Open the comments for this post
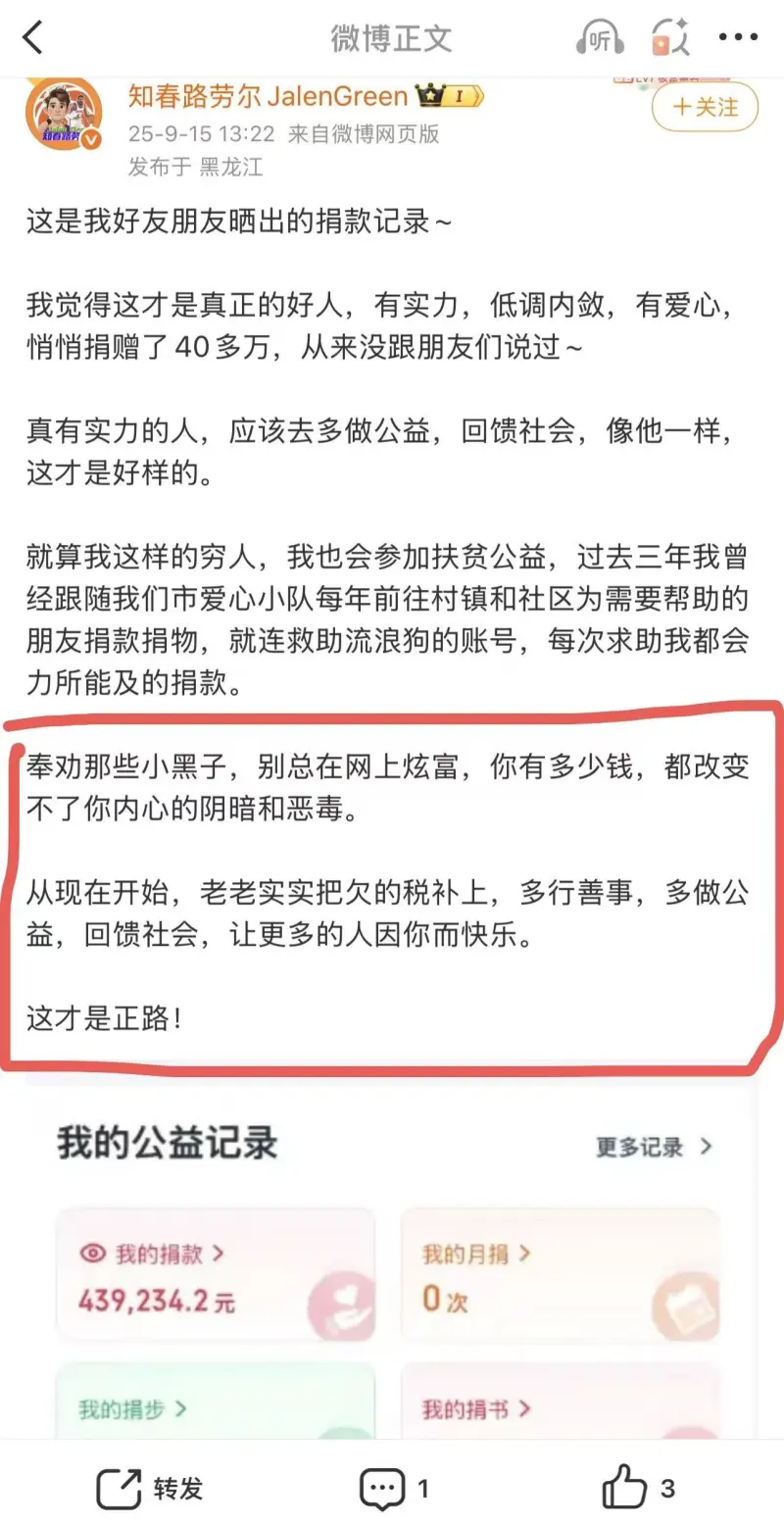 (x=394, y=1489)
